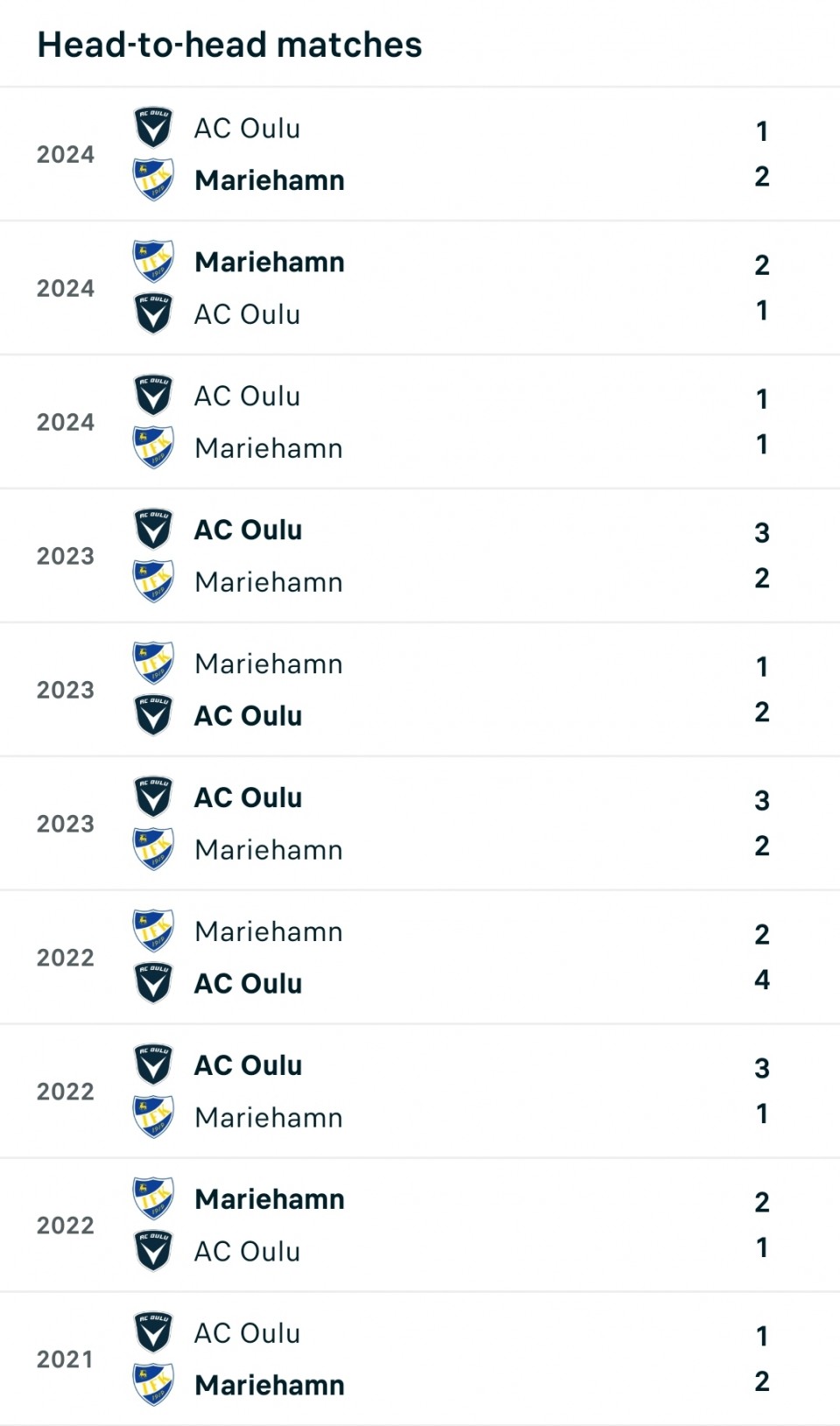The width and height of the screenshot is (840, 1426).
Task: Open the 2023 match Mariehamn 1-2 AC Oulu
Action: tap(420, 690)
